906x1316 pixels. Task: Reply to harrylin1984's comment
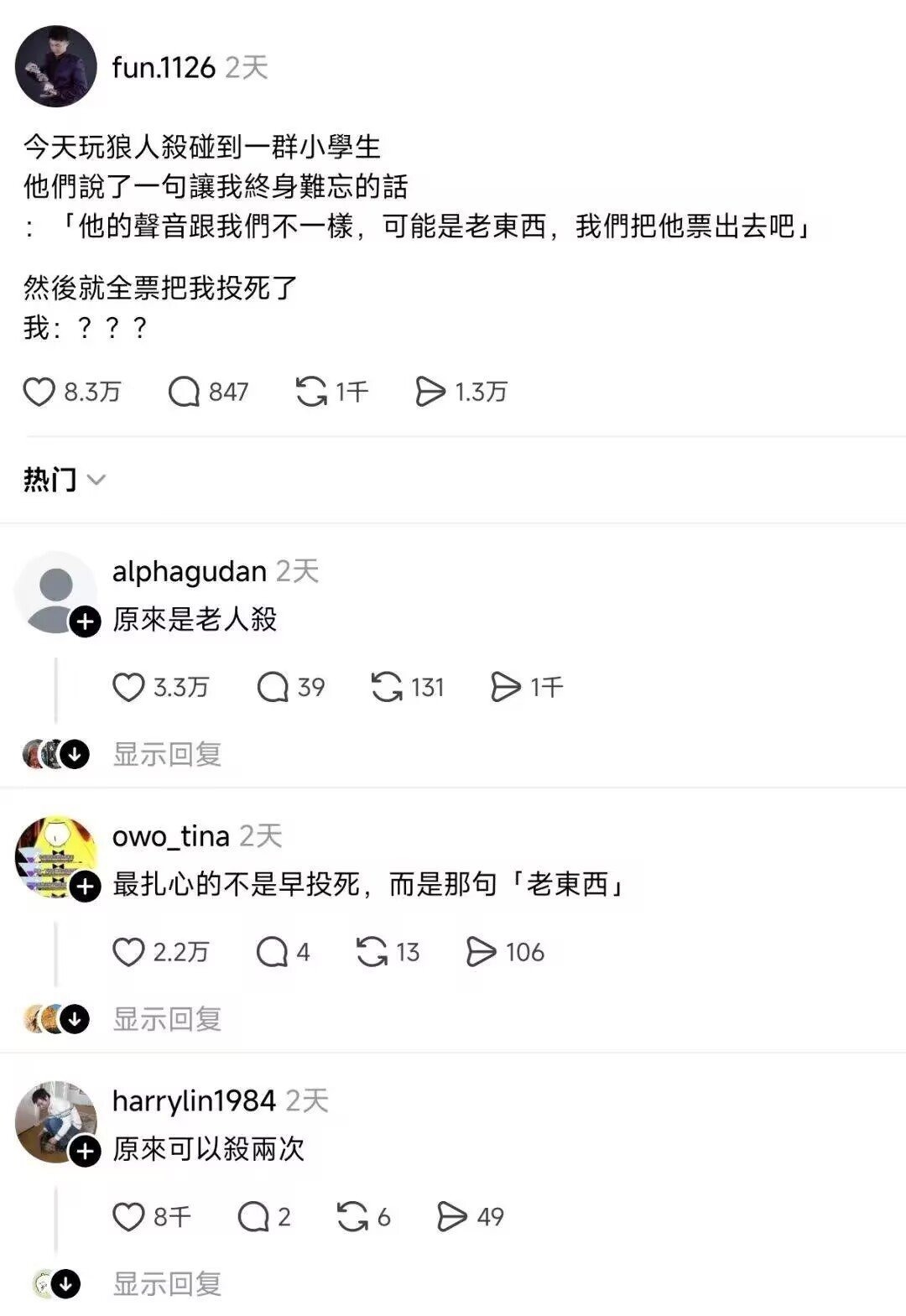coord(253,1217)
